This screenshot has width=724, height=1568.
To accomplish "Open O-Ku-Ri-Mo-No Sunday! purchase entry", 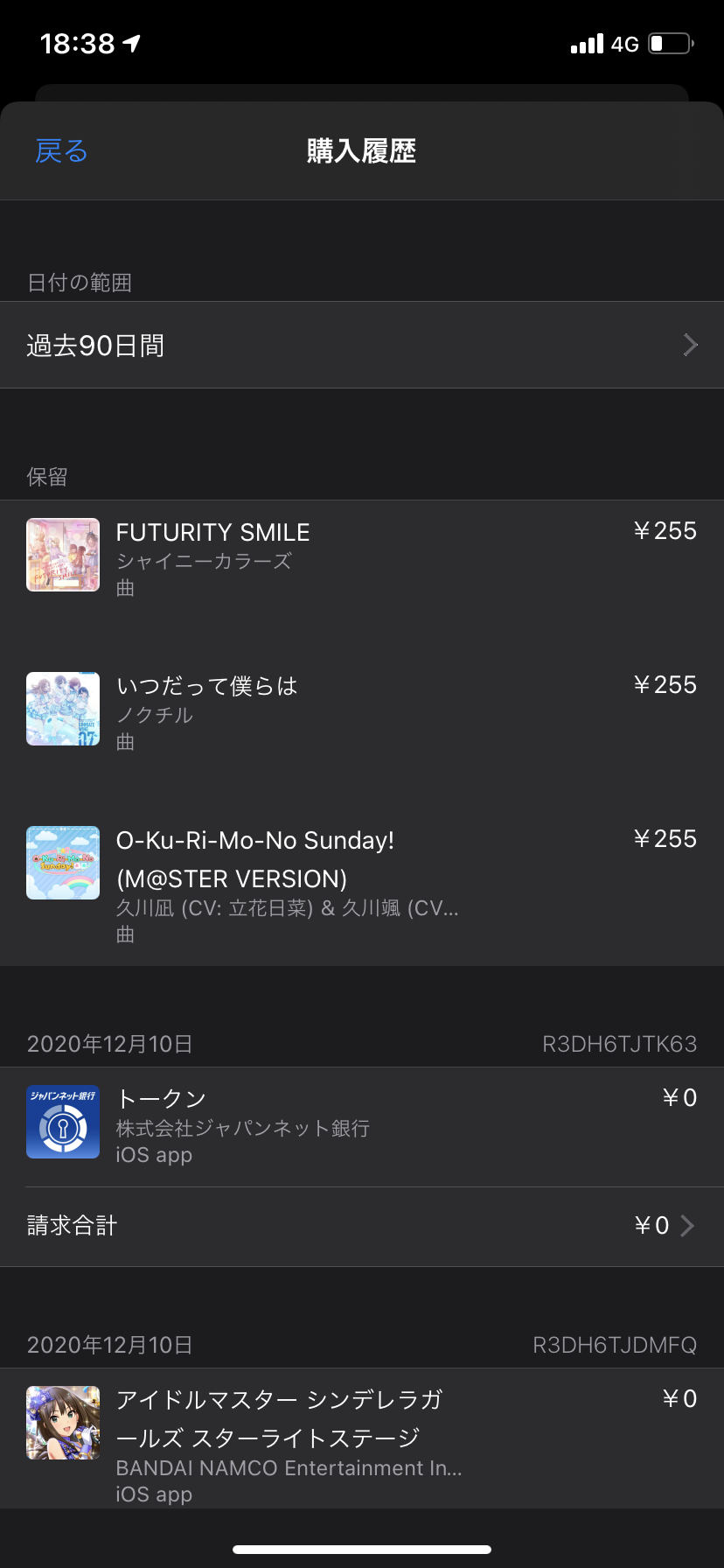I will [x=362, y=884].
